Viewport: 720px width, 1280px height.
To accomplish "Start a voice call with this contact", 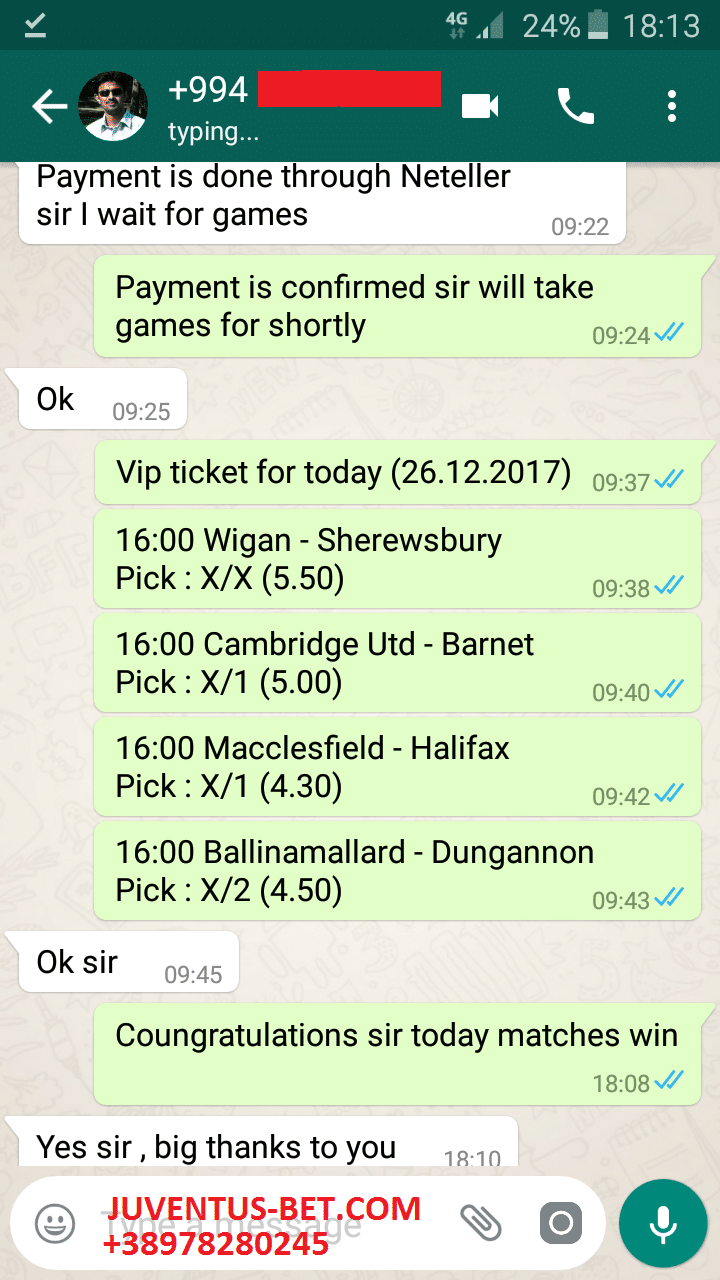I will coord(576,106).
